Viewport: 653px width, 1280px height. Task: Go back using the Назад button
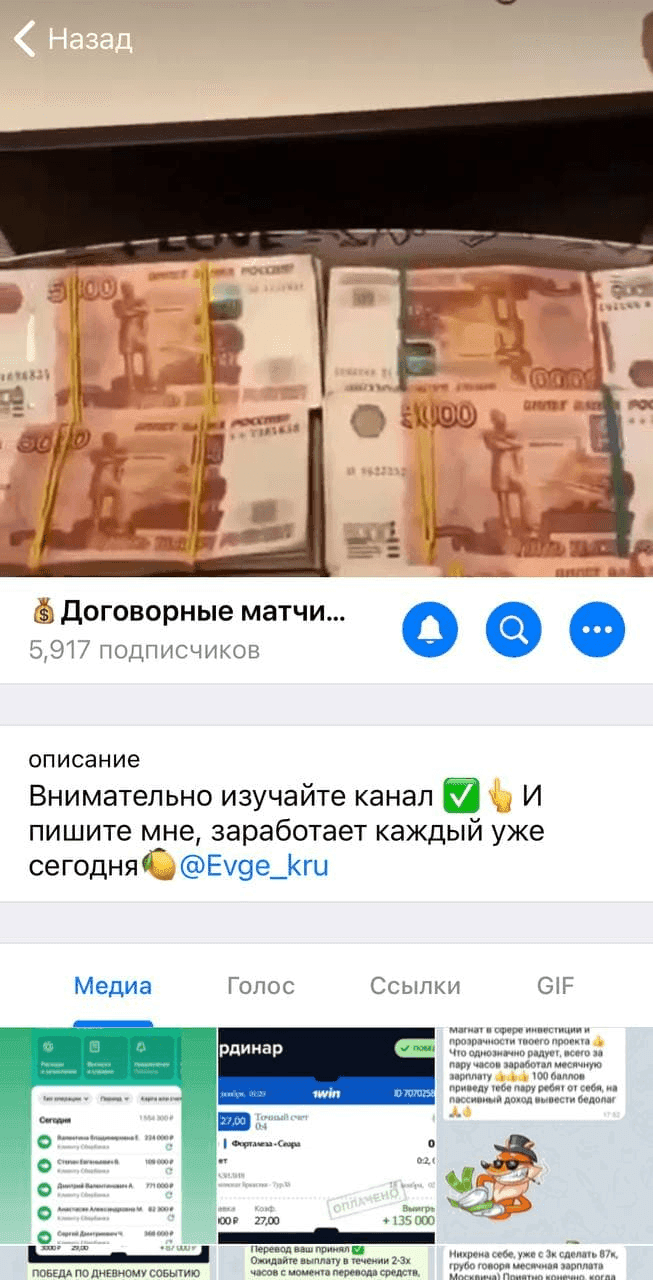click(72, 39)
